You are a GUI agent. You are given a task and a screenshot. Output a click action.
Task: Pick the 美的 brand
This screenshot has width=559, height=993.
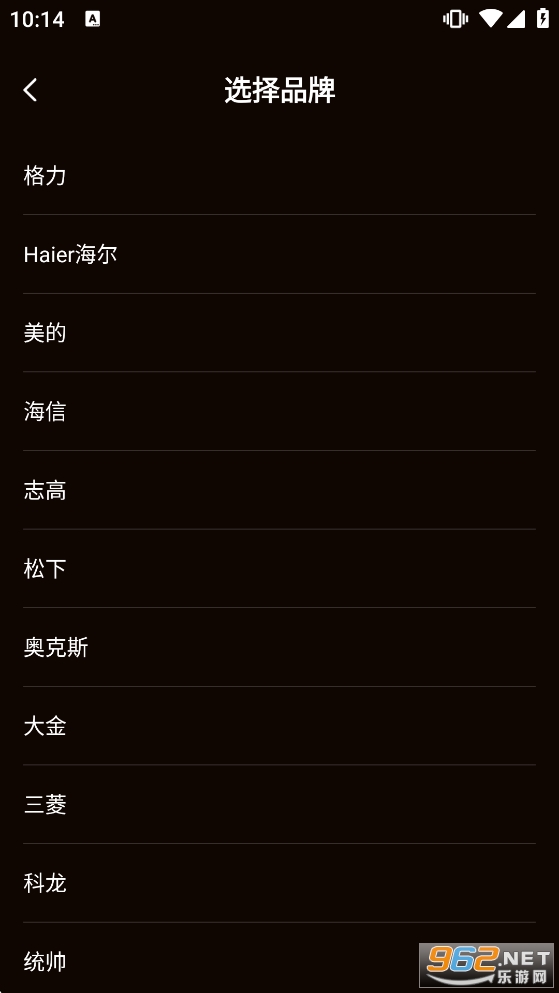[279, 332]
